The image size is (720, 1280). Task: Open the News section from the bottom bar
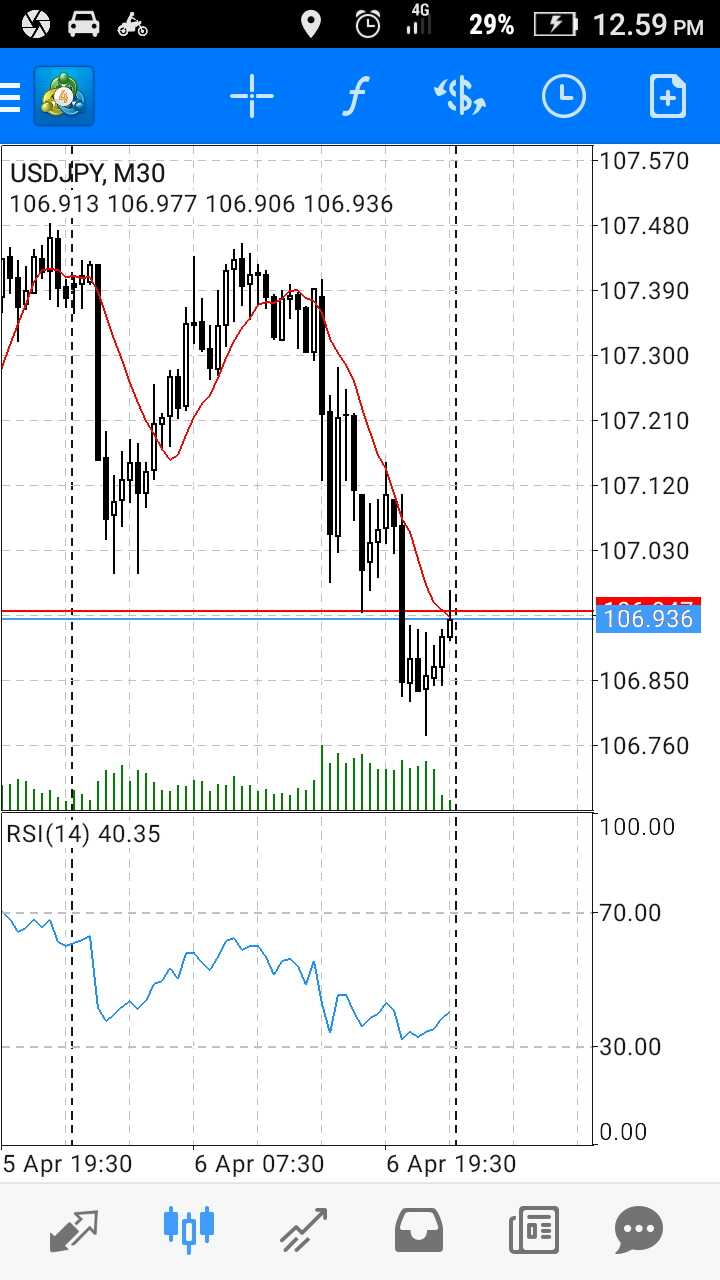(533, 1229)
